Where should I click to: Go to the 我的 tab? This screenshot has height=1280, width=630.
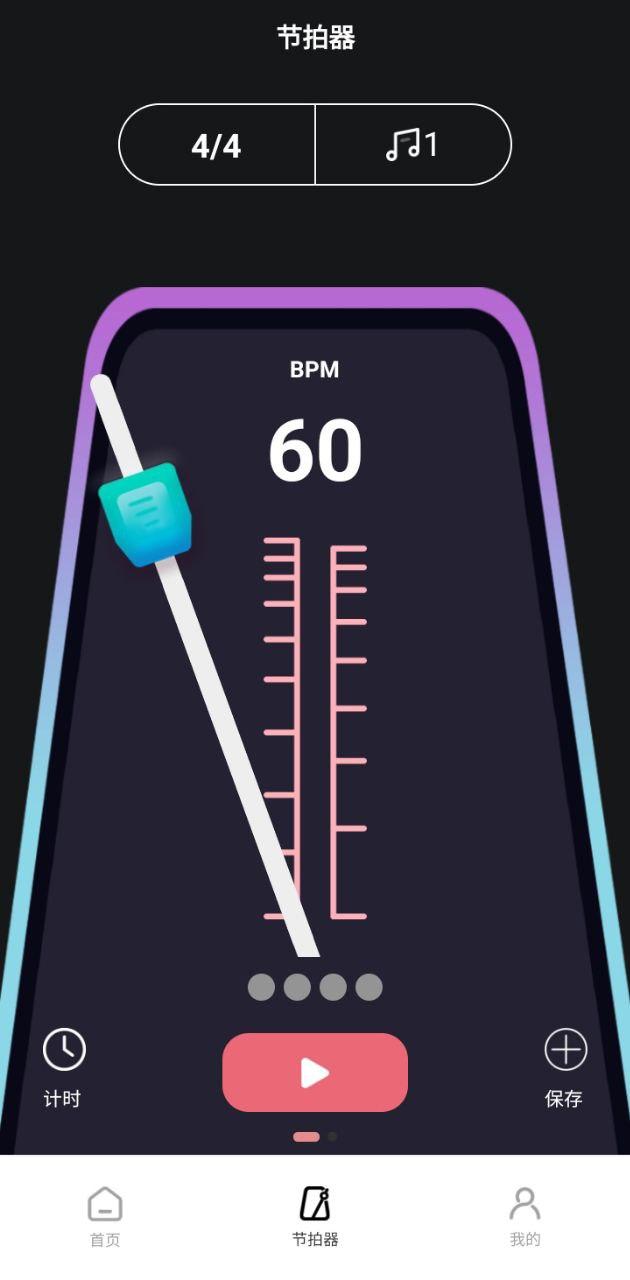tap(525, 1216)
